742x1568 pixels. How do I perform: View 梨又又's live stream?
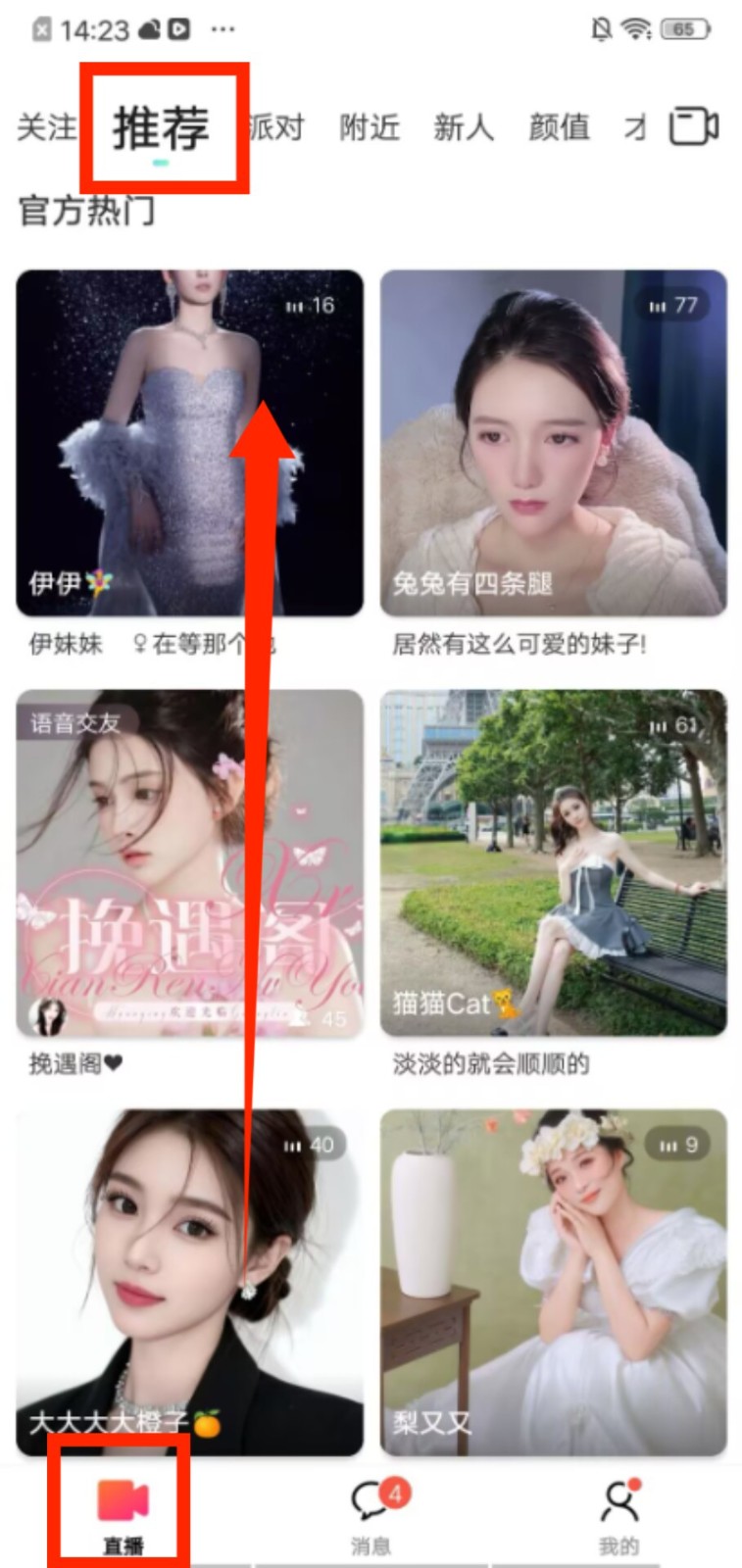554,1282
